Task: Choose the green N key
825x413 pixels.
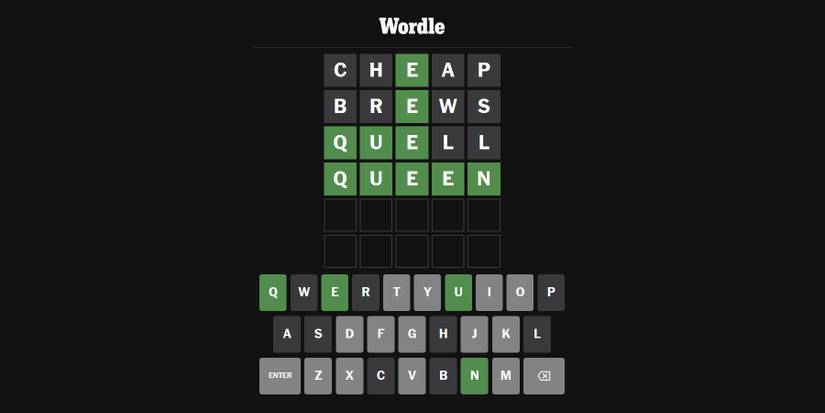Action: coord(475,376)
